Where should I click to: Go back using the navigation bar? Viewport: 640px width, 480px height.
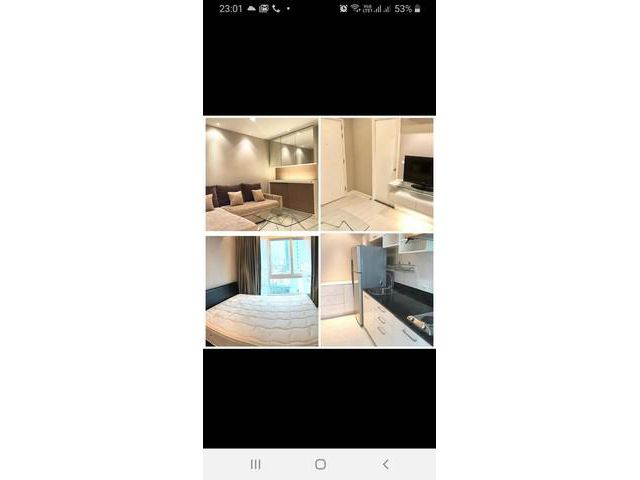tap(385, 464)
